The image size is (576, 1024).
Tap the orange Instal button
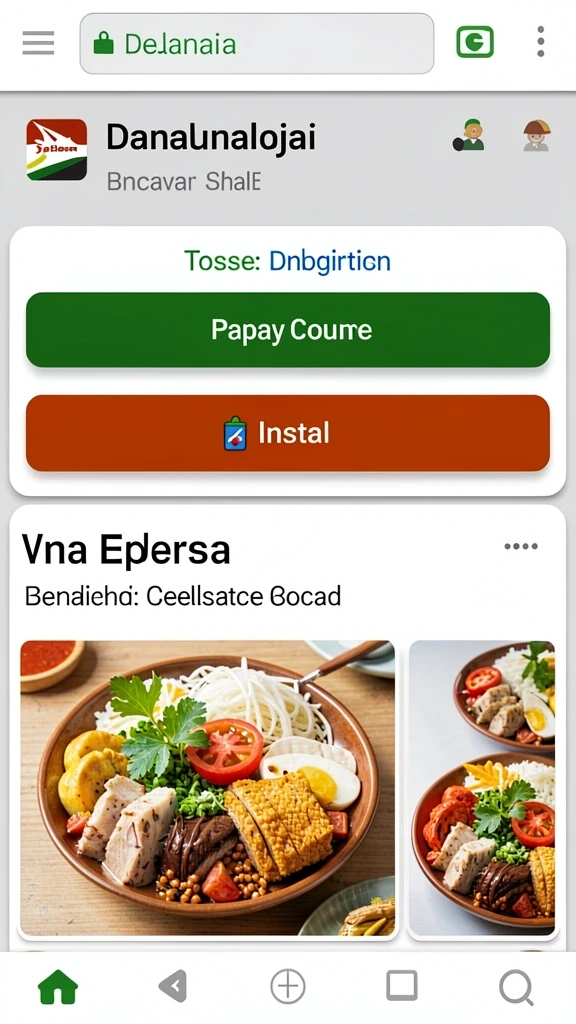(288, 433)
